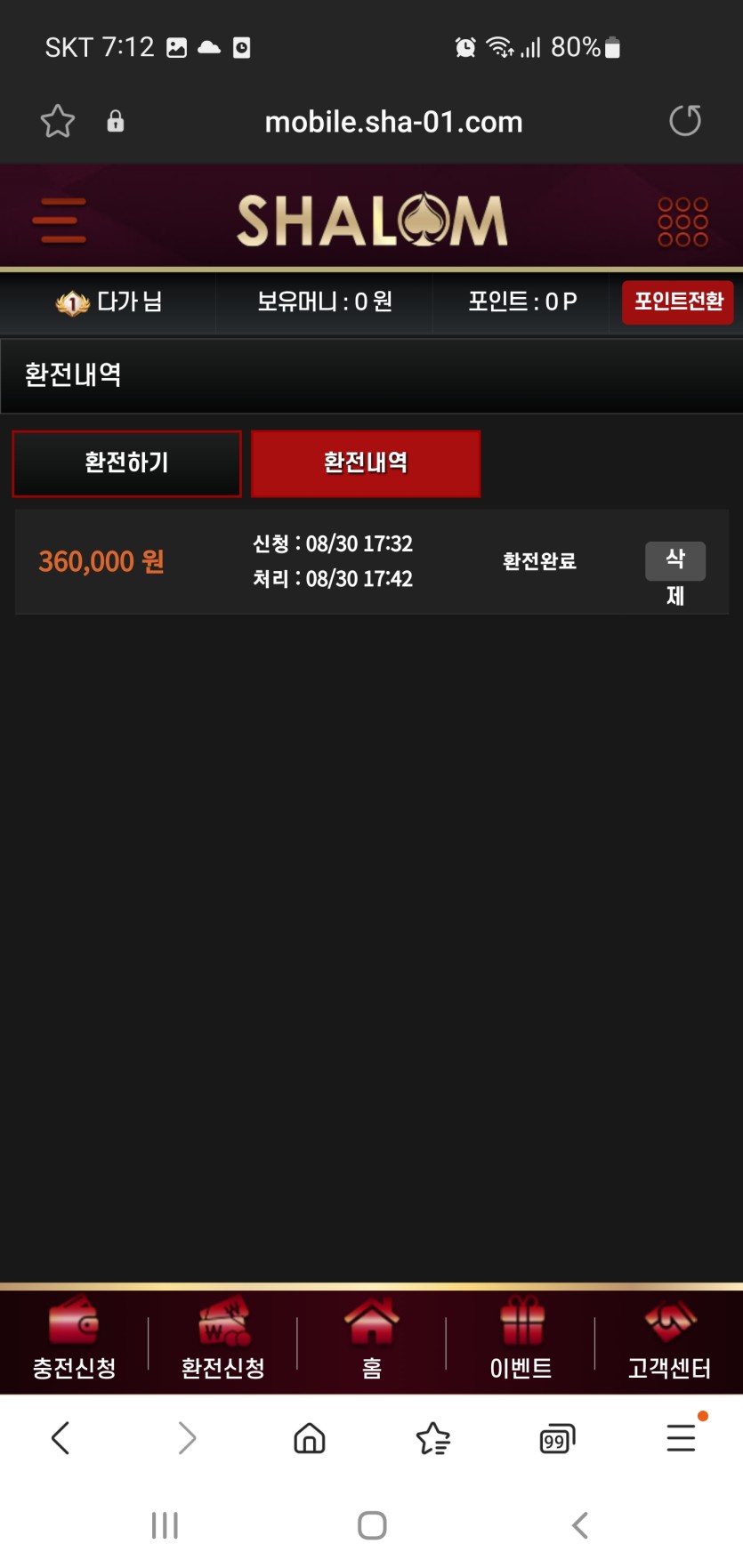The height and width of the screenshot is (1568, 743).
Task: Tap the mobile.sha-01.com address bar
Action: tap(393, 122)
